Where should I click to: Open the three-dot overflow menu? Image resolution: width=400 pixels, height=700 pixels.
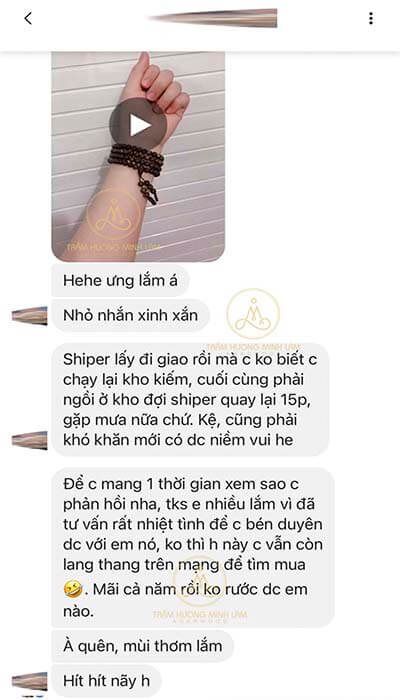(x=371, y=18)
